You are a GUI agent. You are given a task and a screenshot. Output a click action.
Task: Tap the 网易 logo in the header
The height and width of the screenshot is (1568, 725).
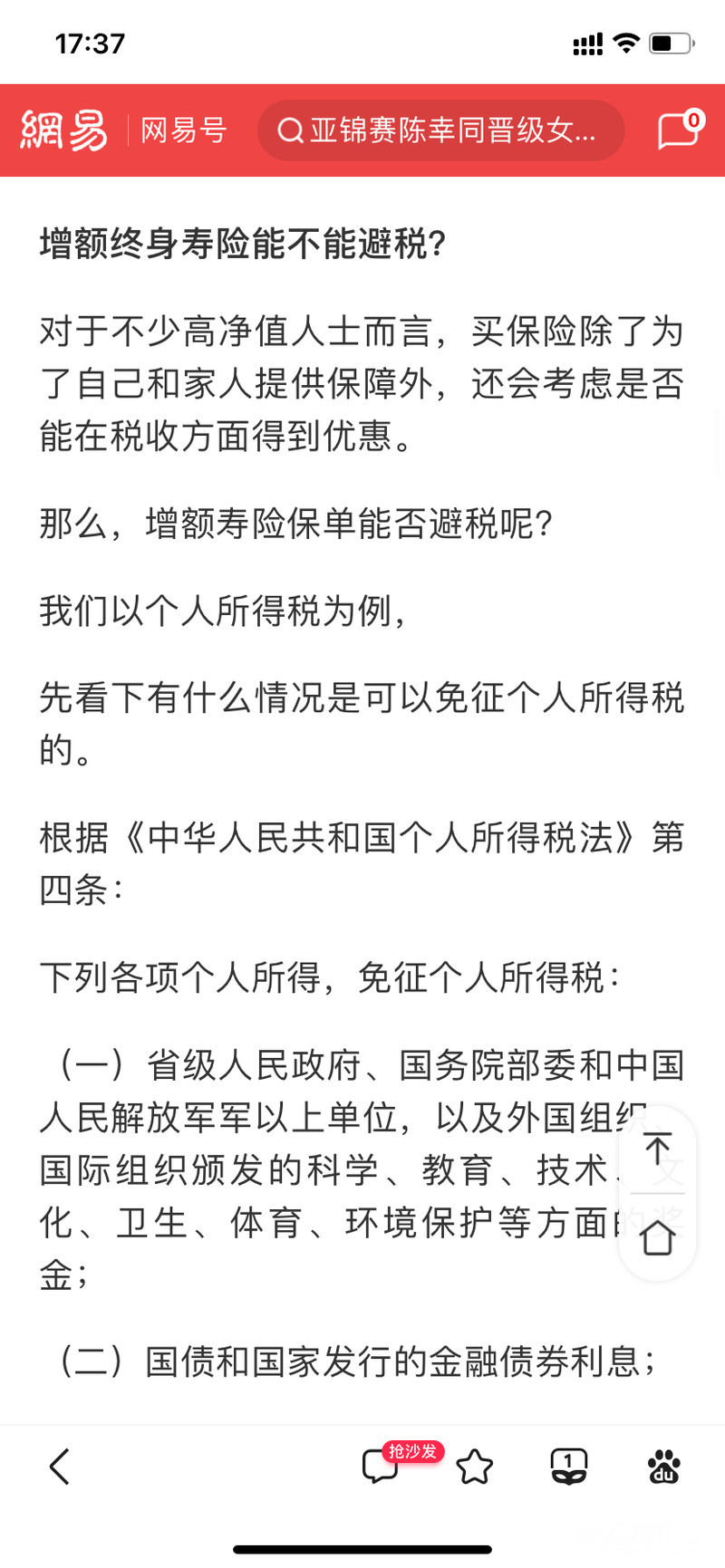pos(63,130)
